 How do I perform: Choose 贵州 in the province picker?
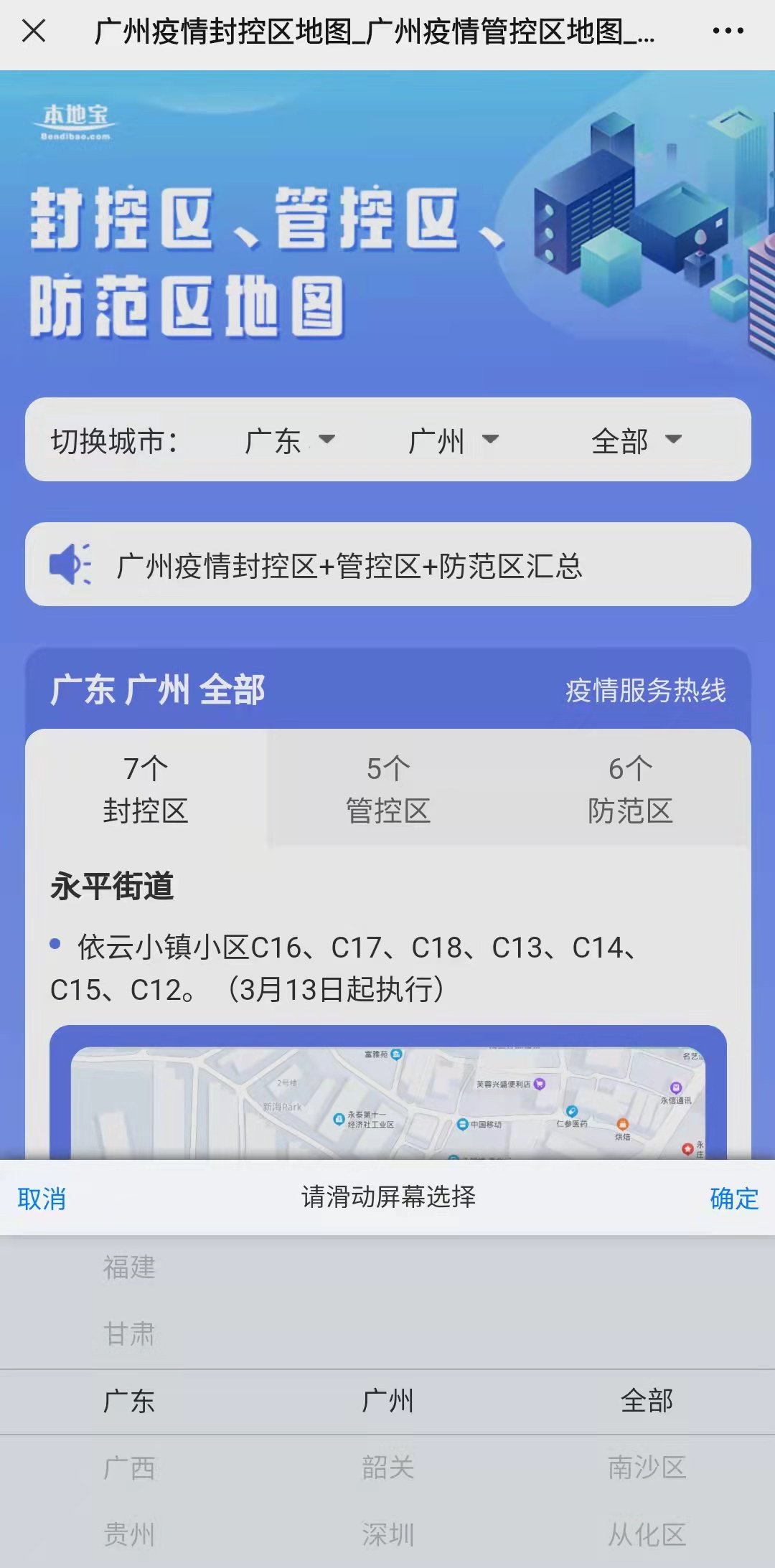[129, 1535]
